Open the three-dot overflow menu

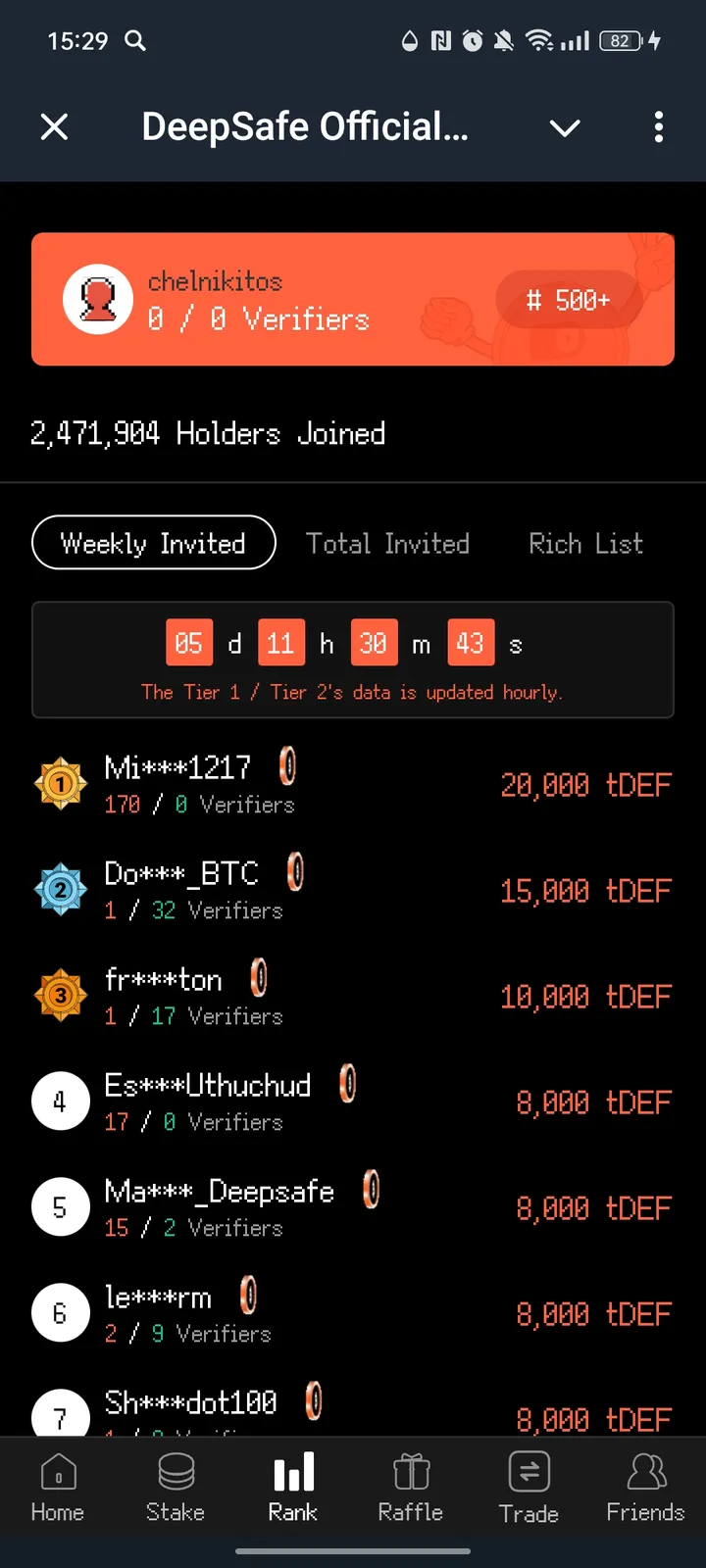659,127
